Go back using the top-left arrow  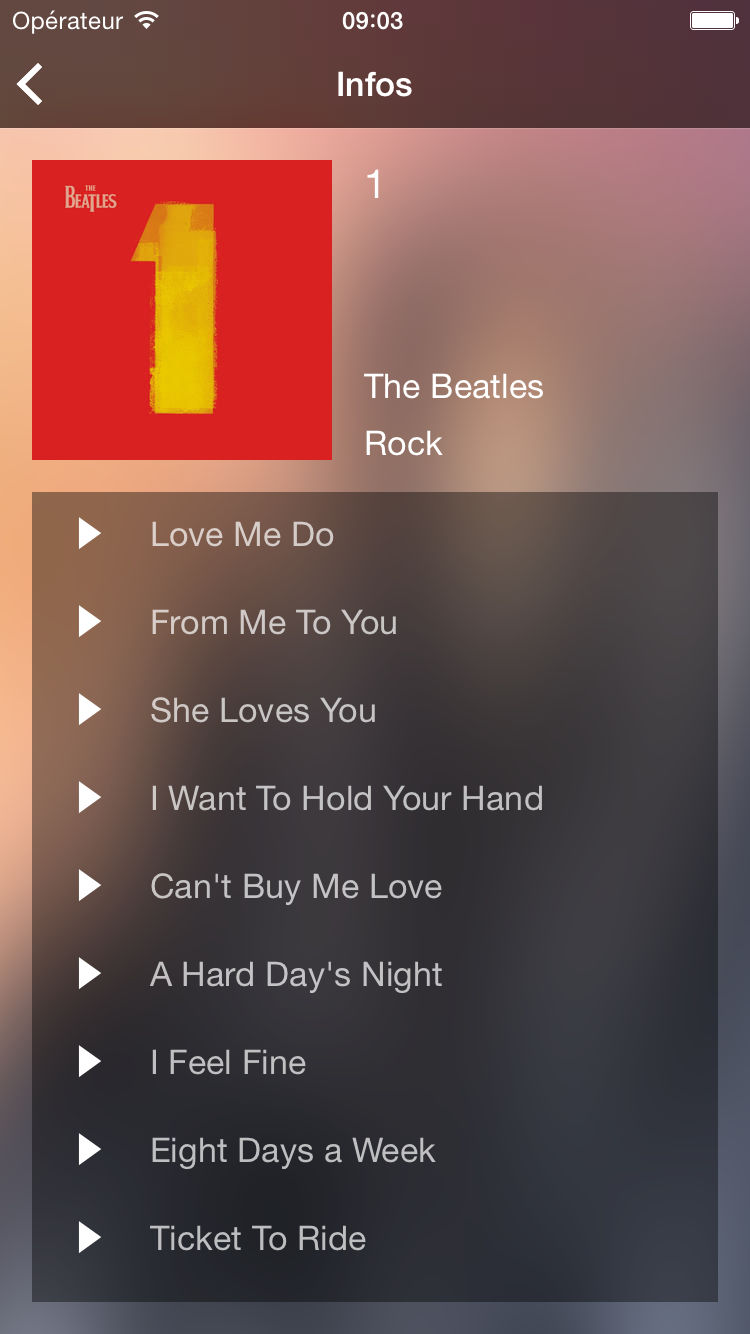(31, 85)
